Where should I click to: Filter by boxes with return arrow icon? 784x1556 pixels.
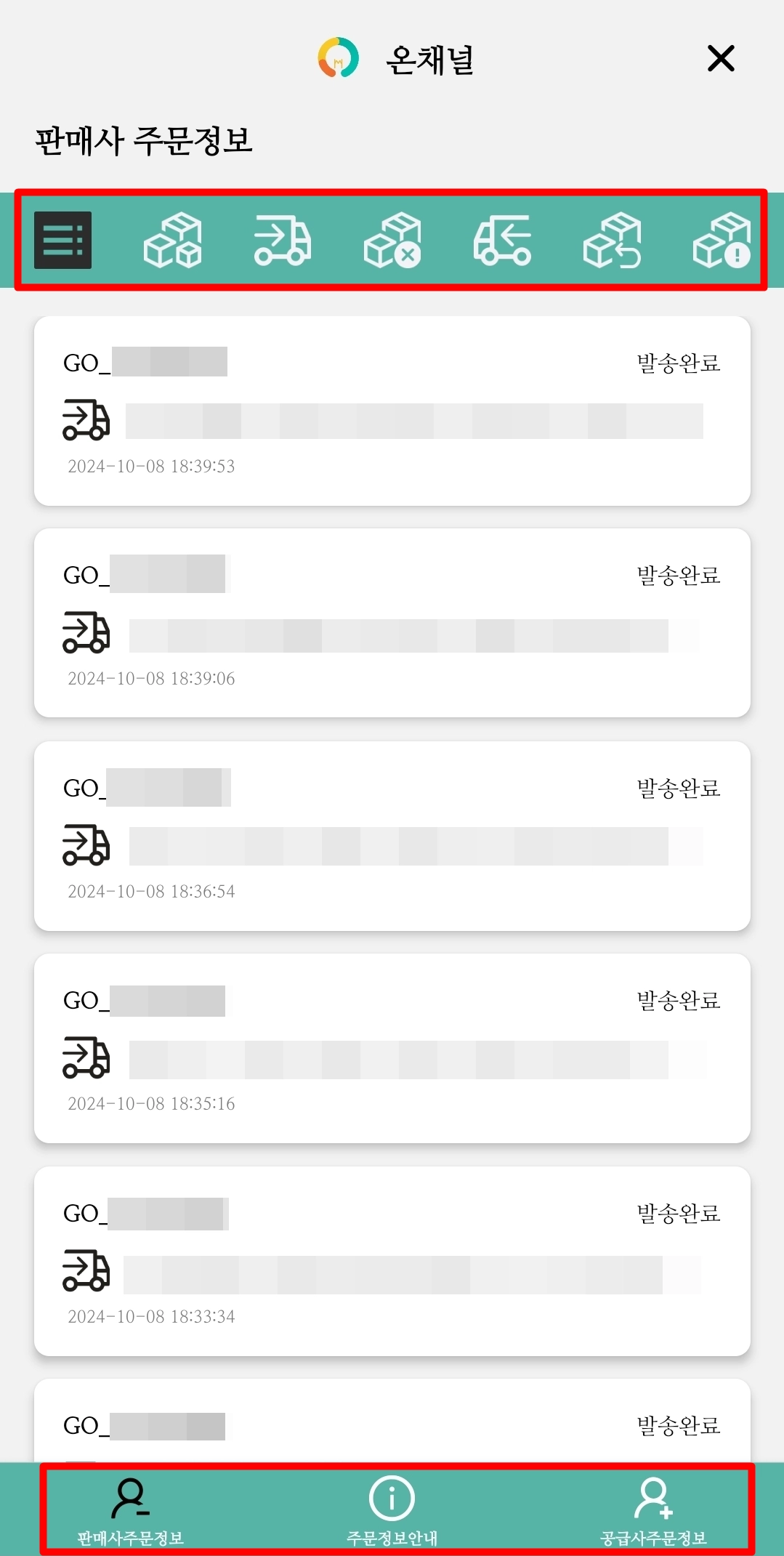point(612,240)
